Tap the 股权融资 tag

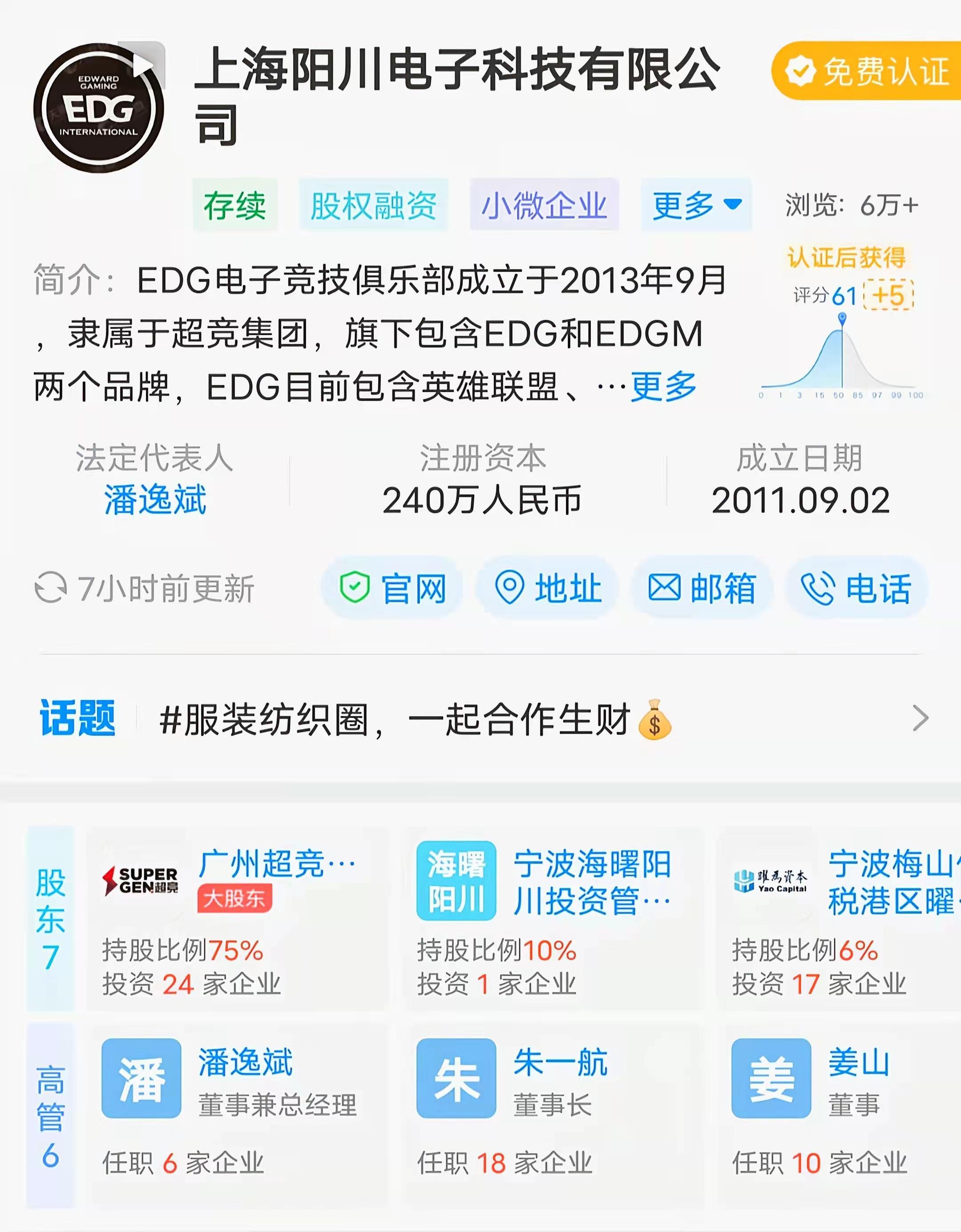pos(373,205)
